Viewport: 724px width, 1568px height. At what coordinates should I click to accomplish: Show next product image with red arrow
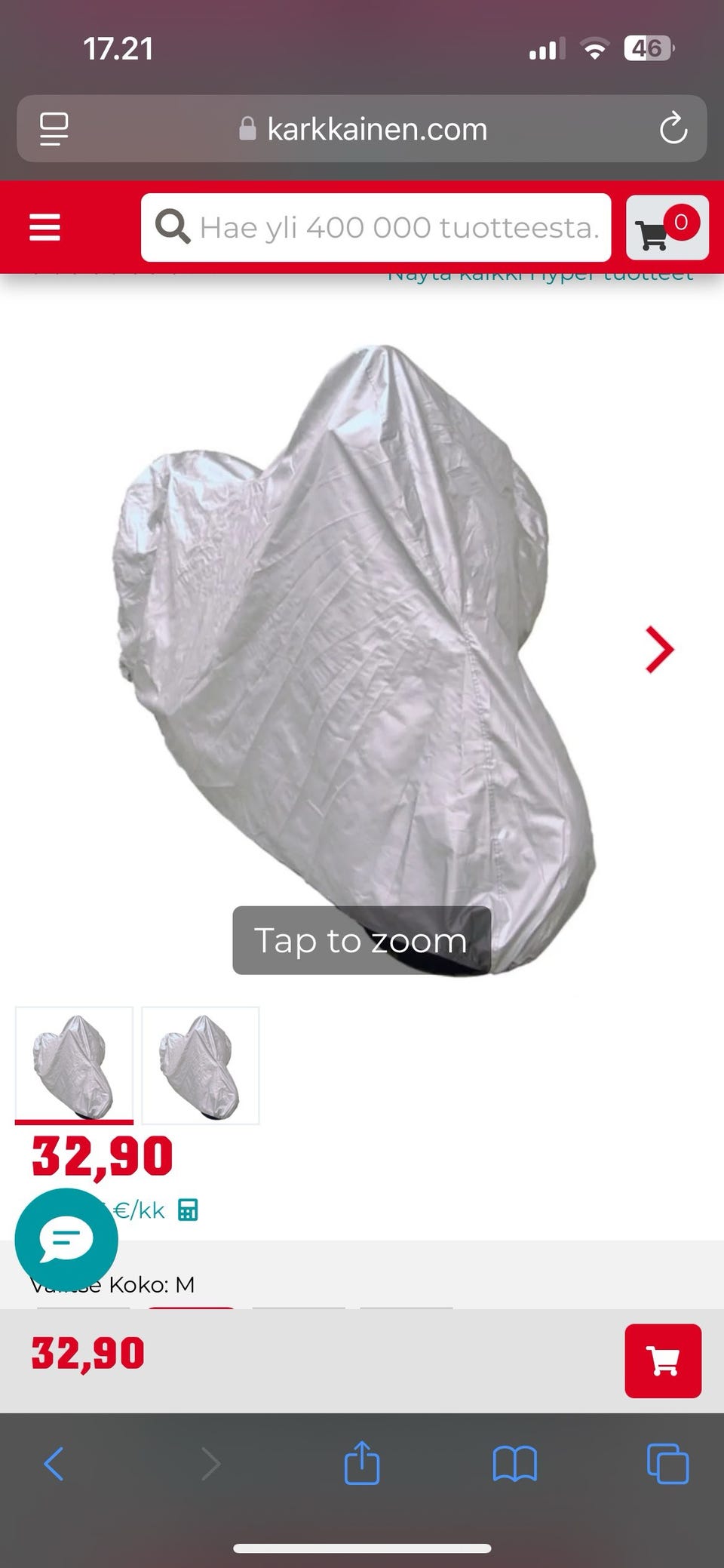pos(659,649)
